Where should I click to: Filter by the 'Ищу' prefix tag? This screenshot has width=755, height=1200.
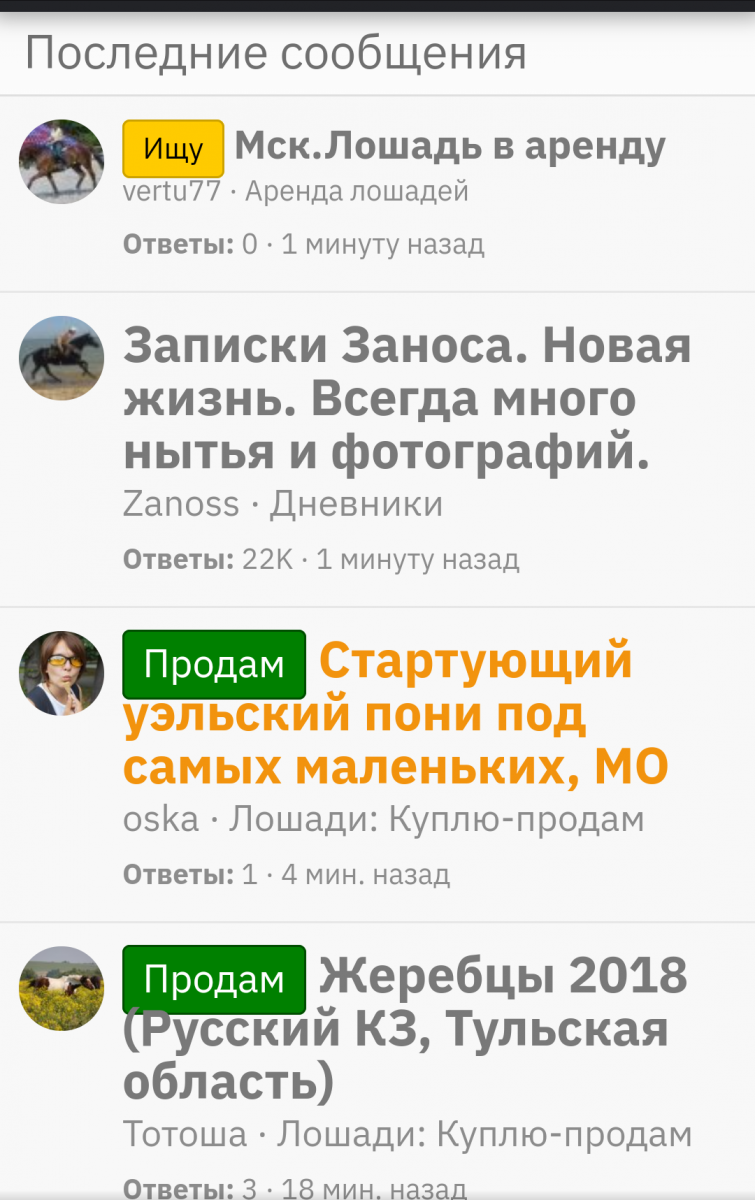pyautogui.click(x=173, y=149)
